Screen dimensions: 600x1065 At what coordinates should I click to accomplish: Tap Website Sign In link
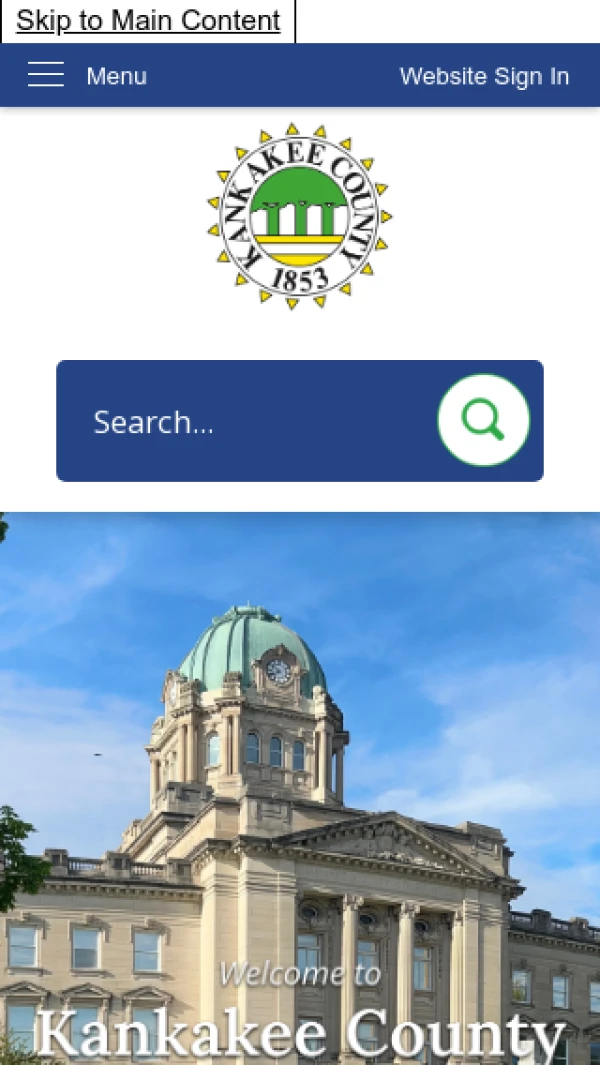click(484, 76)
